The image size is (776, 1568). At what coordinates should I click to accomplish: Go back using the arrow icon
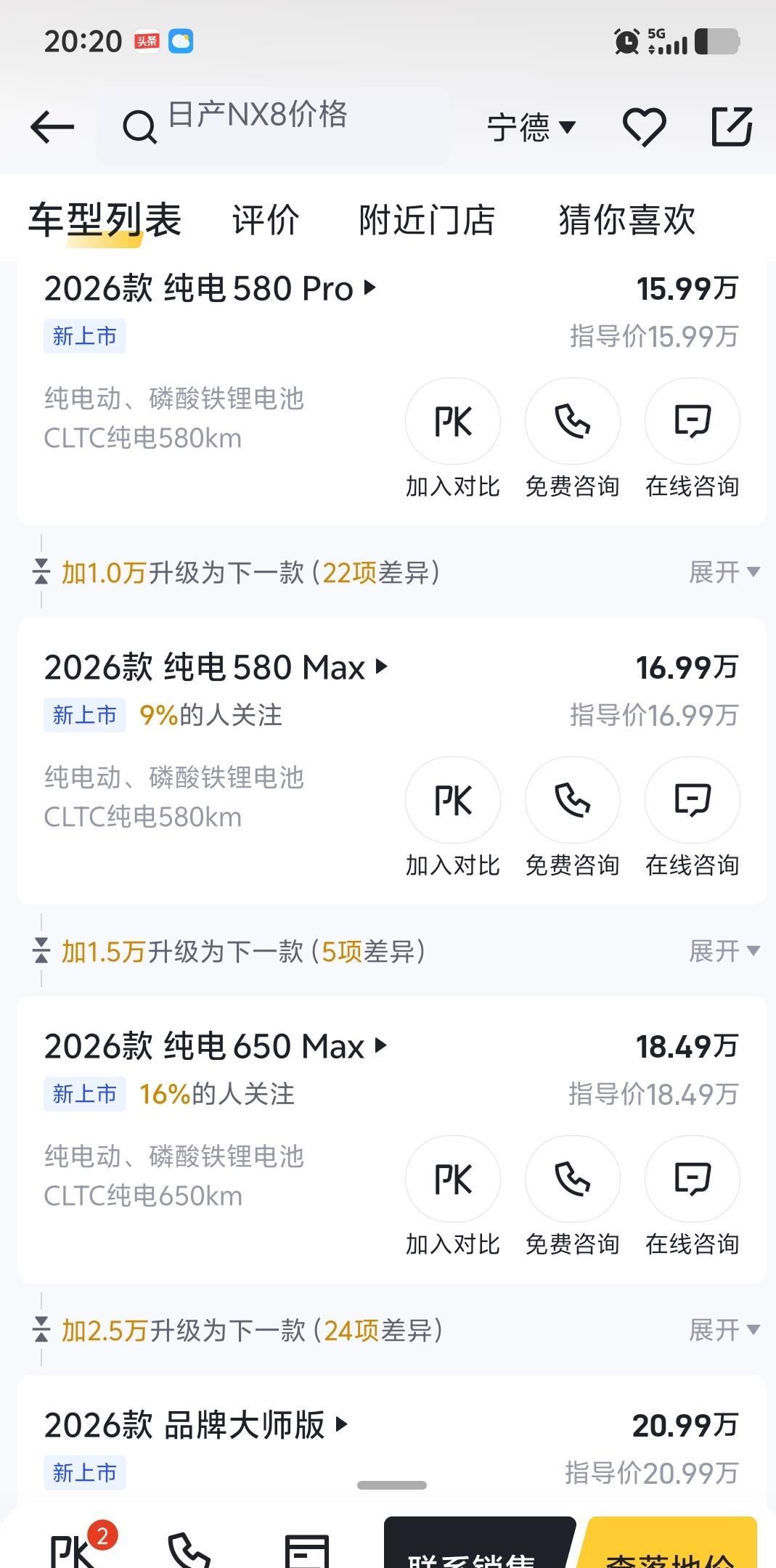pos(52,128)
